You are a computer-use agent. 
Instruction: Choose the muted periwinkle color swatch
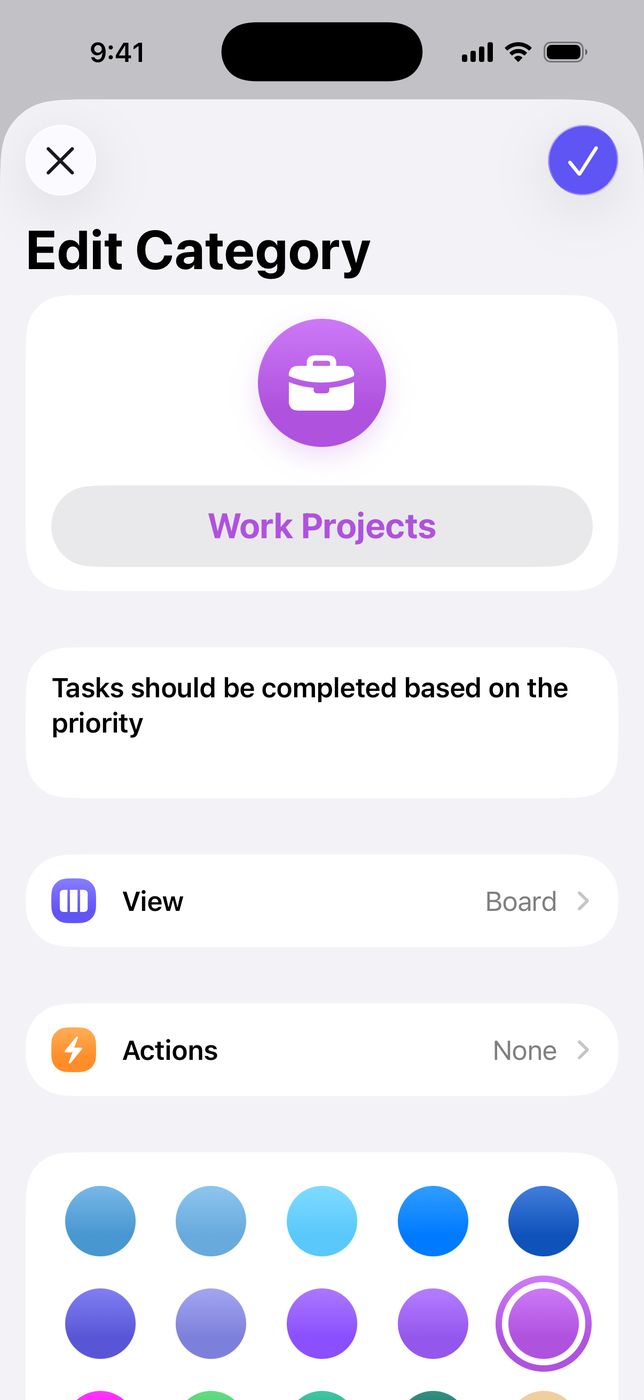tap(210, 1323)
